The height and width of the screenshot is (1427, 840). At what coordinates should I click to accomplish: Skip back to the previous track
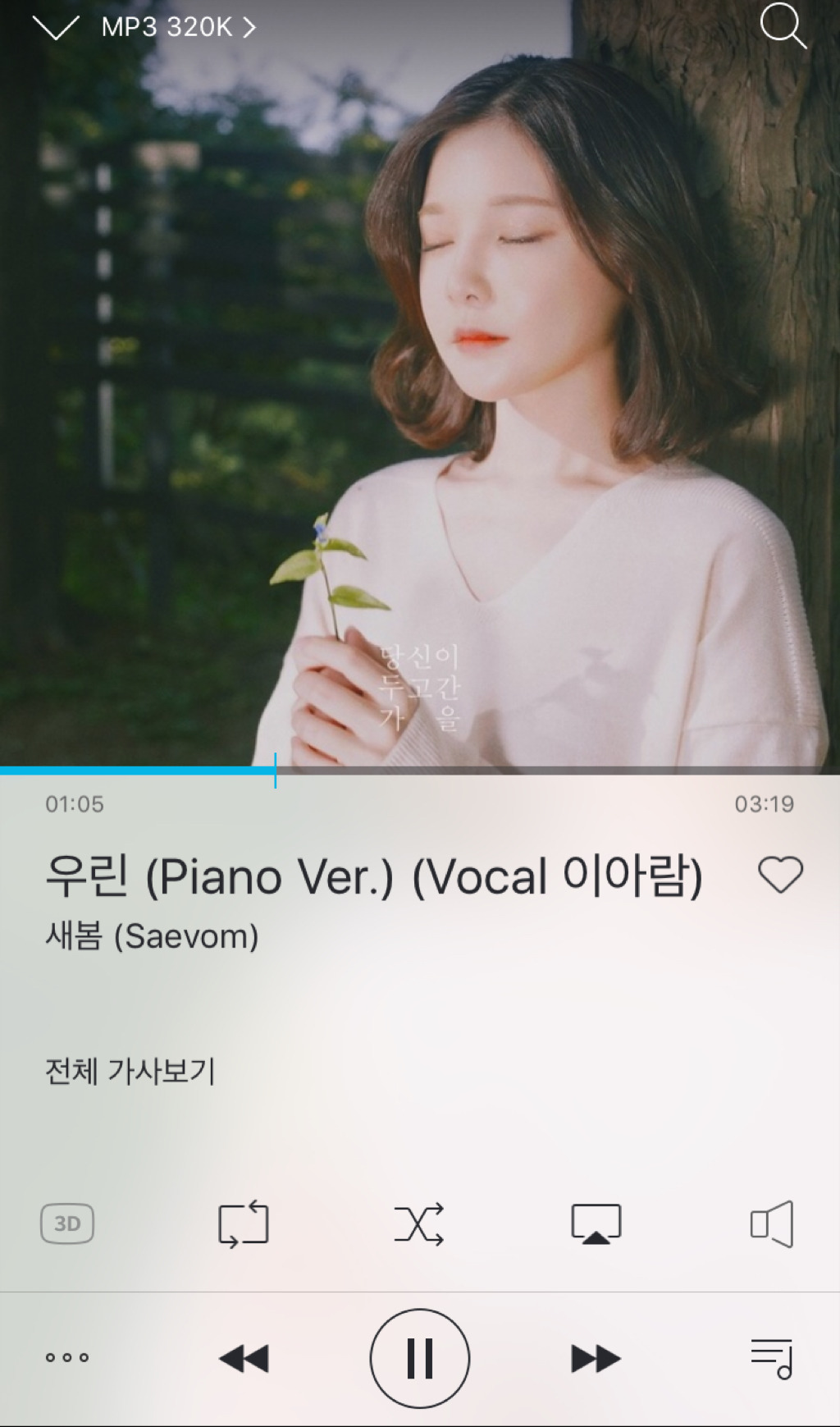(244, 1359)
